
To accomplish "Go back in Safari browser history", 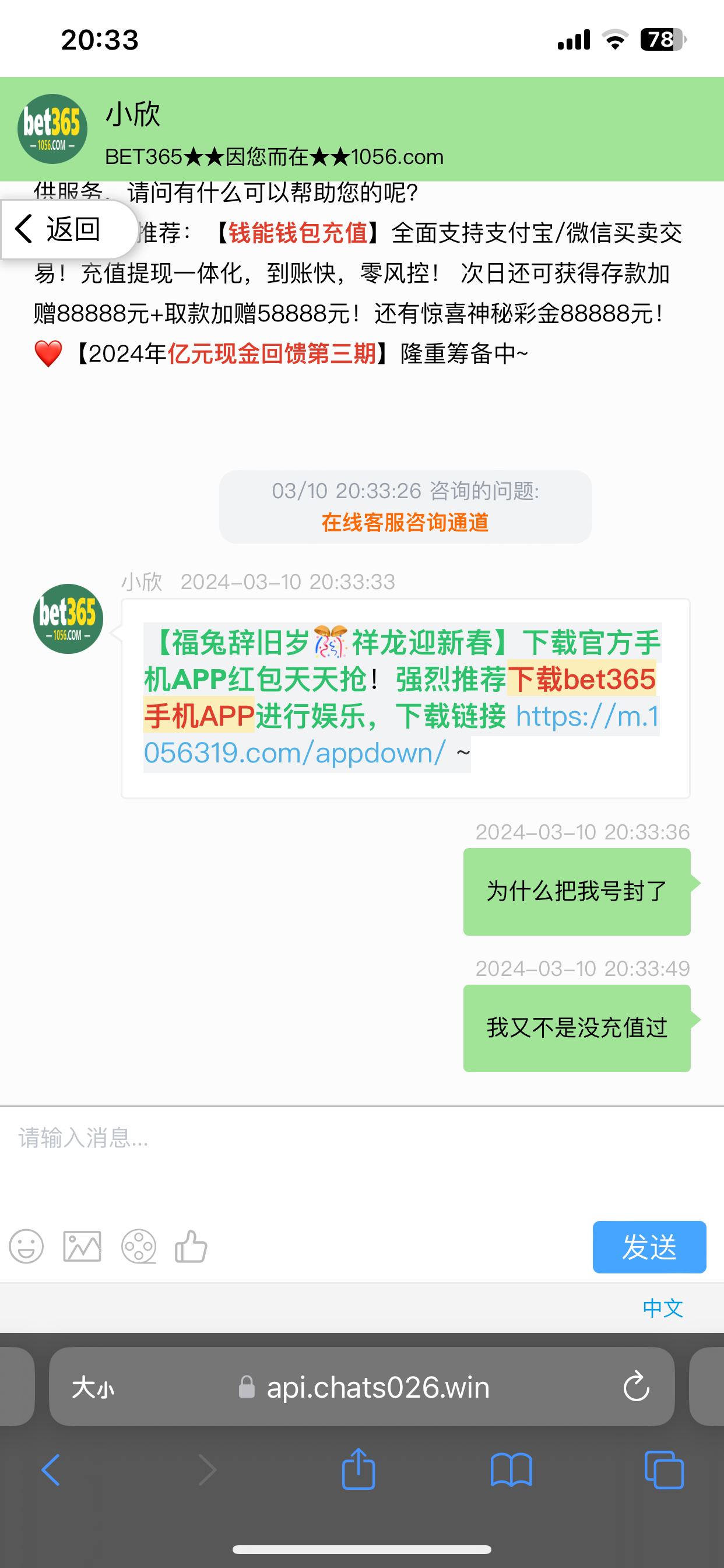I will [x=51, y=1470].
